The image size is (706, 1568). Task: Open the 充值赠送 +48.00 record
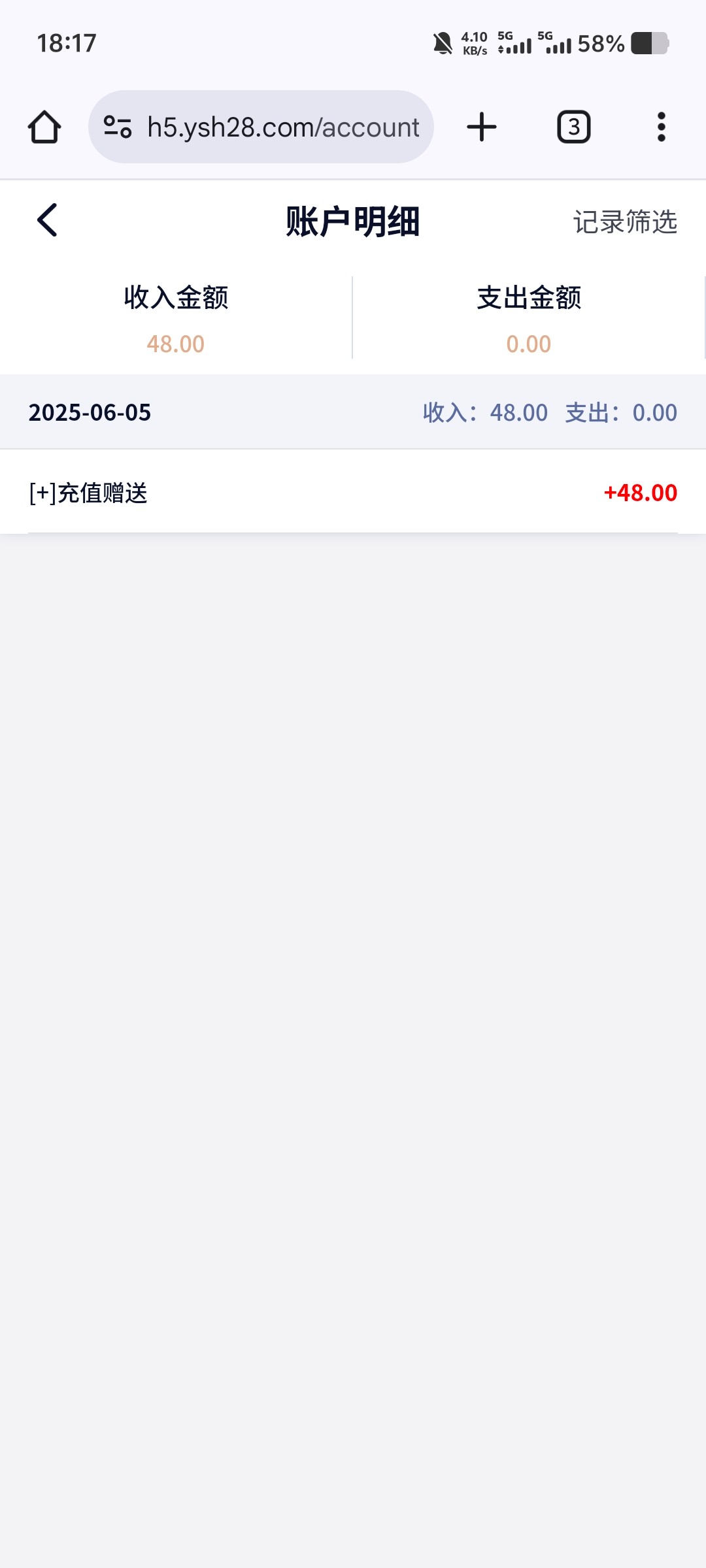(353, 492)
